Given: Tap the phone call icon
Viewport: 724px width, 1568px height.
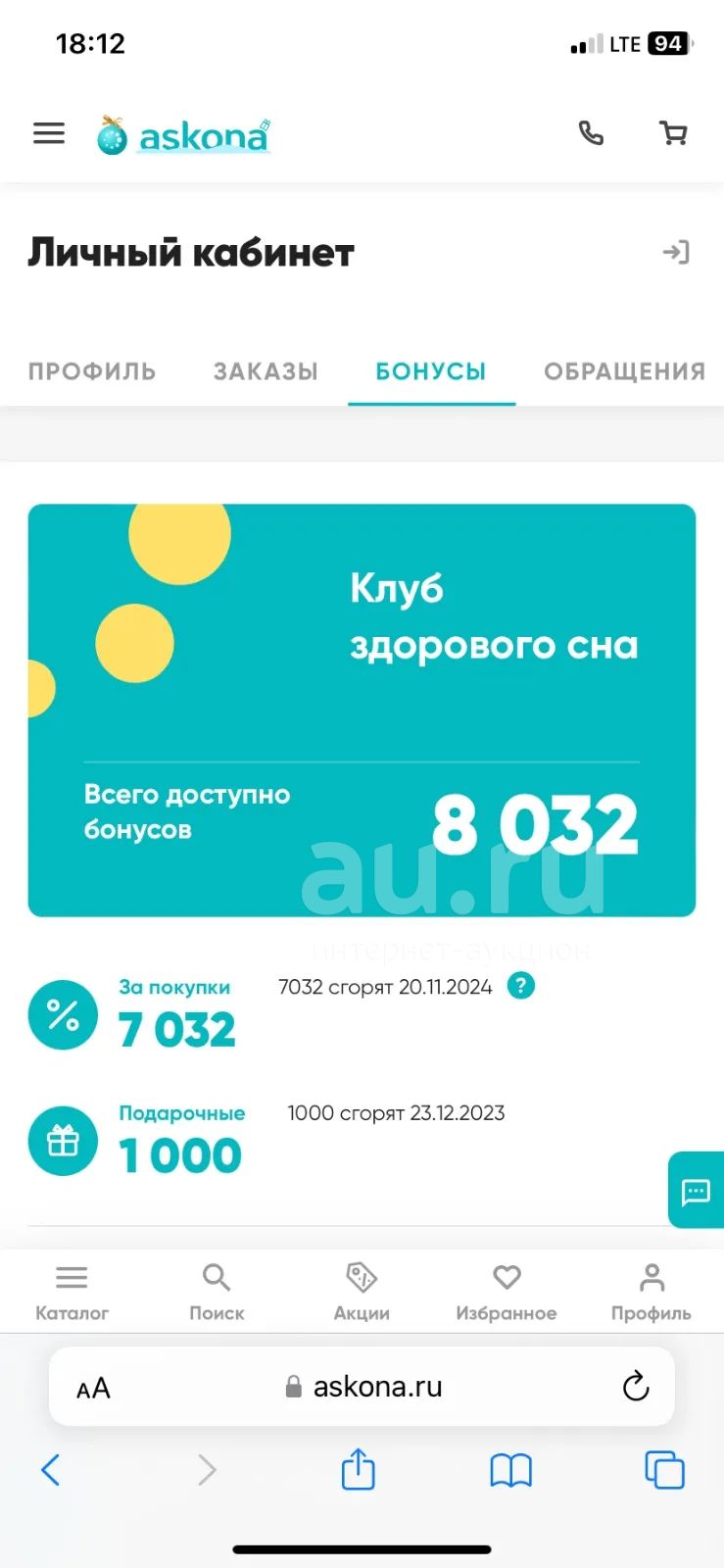Looking at the screenshot, I should [591, 133].
